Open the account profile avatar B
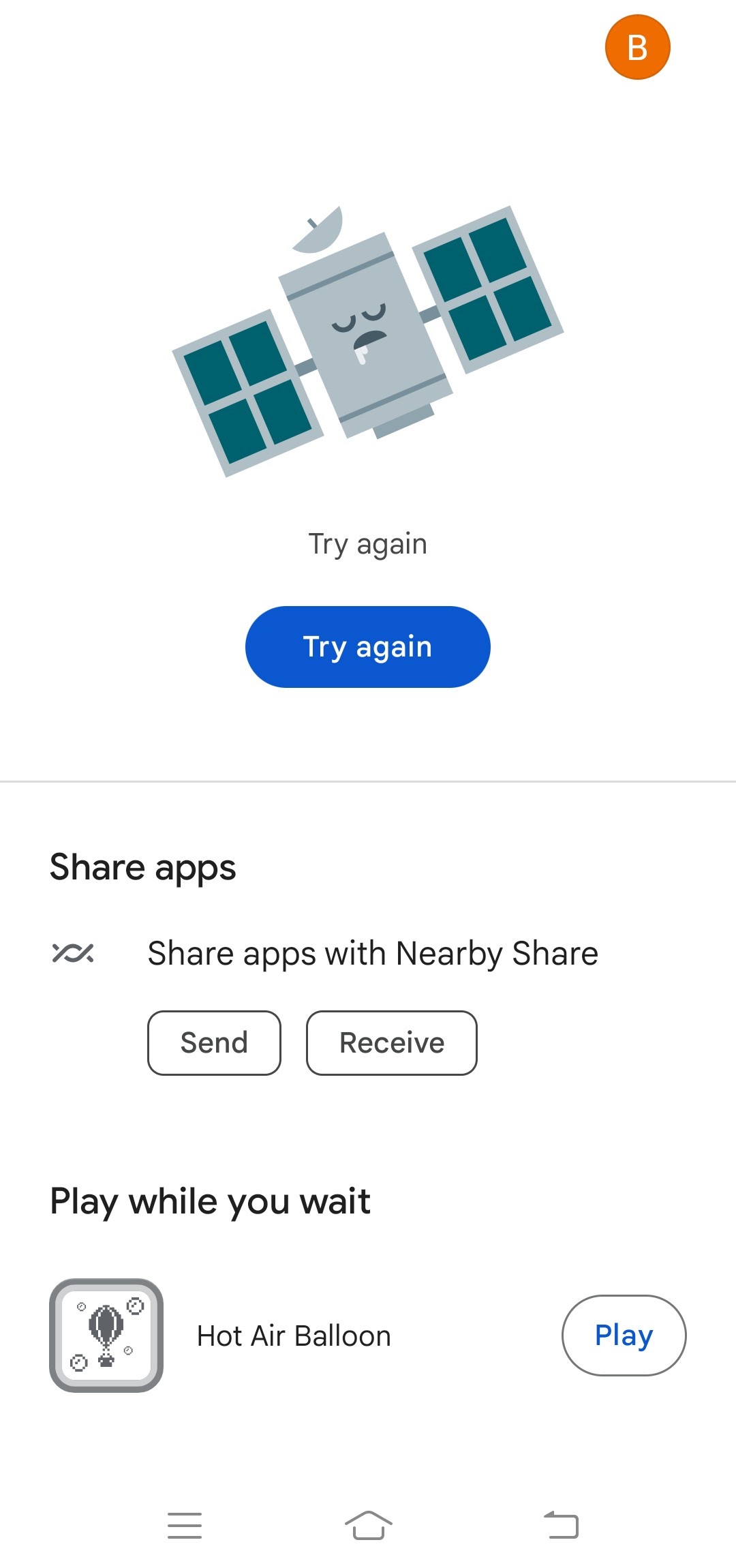 [x=637, y=47]
